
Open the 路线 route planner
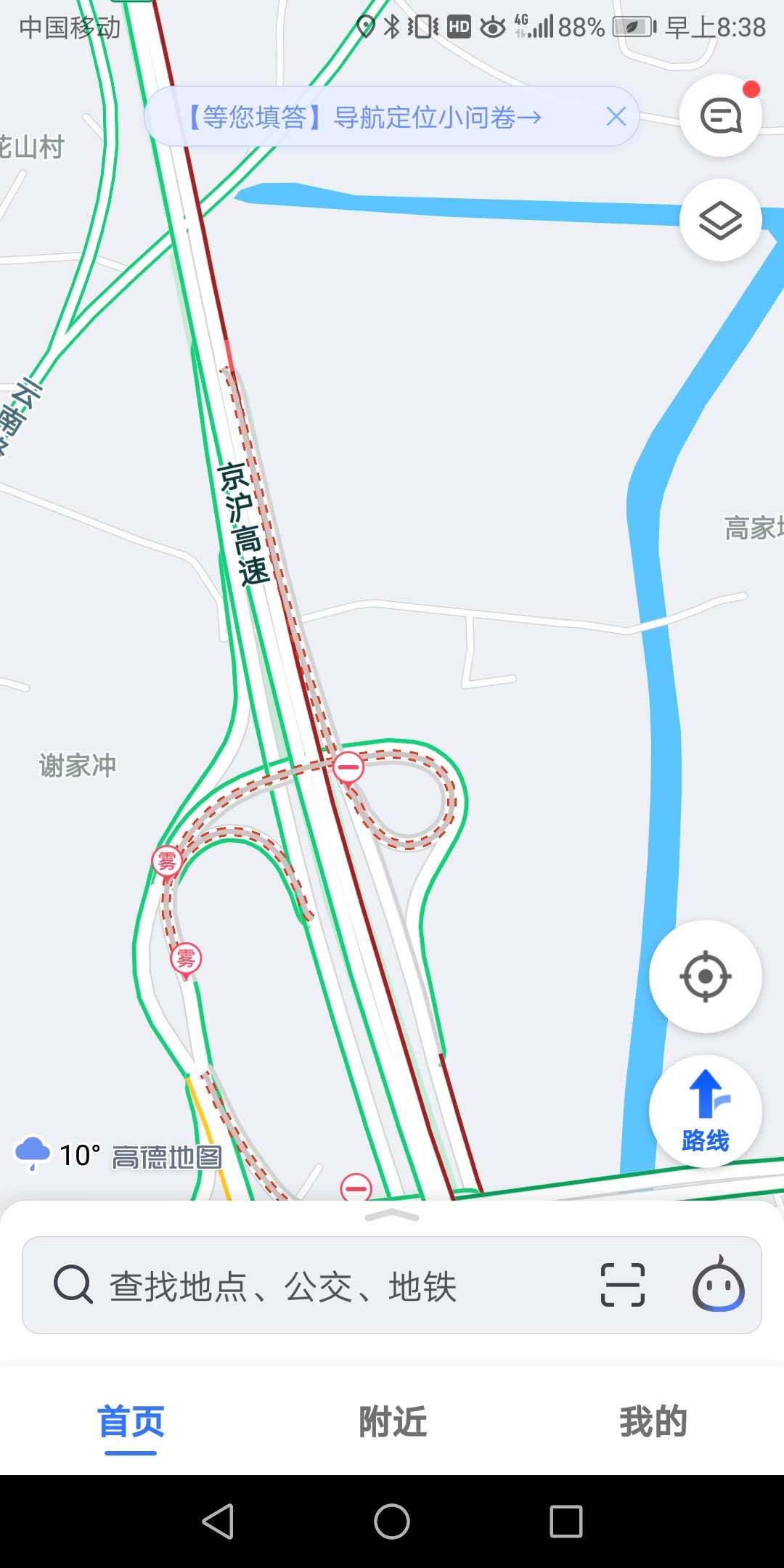[x=705, y=1111]
